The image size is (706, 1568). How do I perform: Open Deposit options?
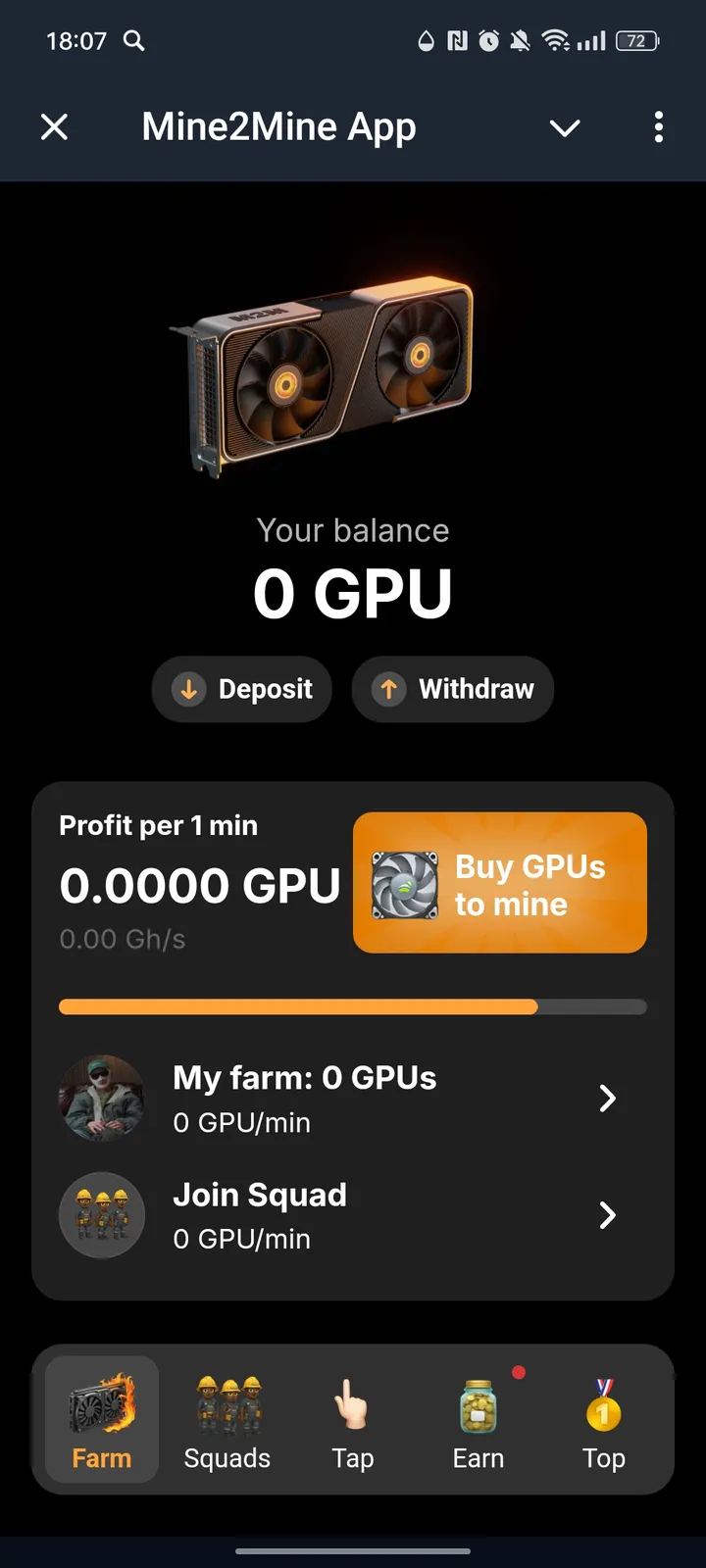(x=241, y=689)
